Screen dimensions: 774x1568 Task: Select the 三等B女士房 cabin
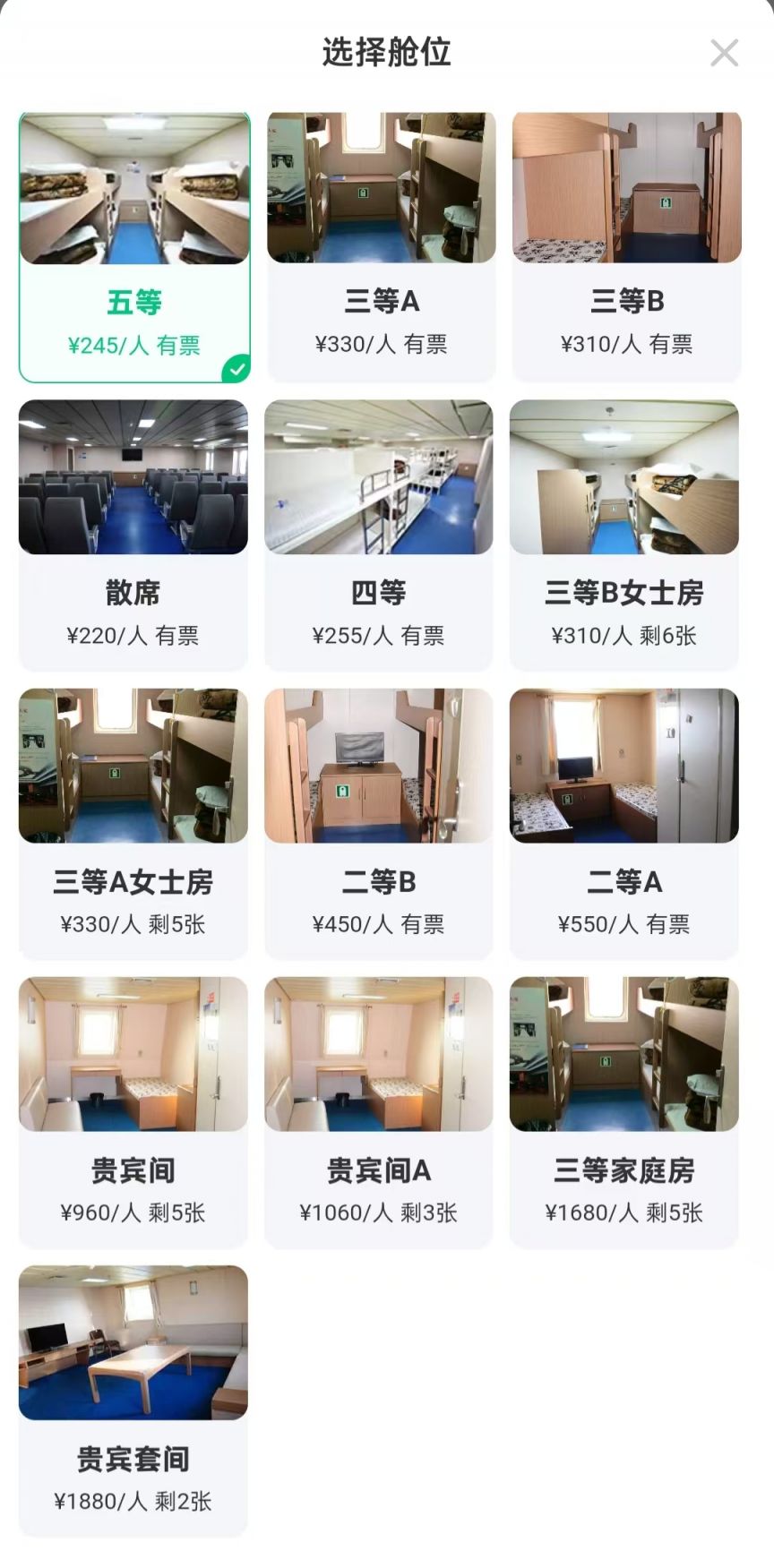point(623,536)
